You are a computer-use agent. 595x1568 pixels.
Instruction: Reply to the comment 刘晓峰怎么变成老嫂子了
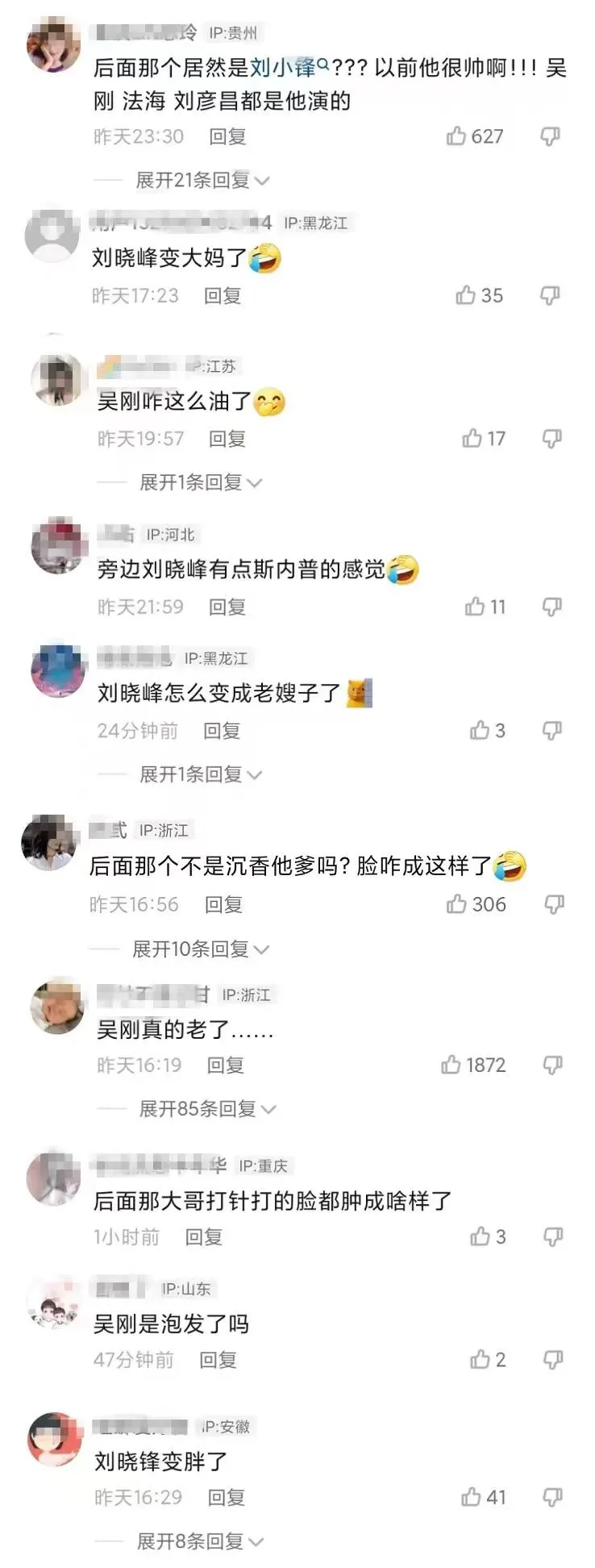(x=222, y=731)
